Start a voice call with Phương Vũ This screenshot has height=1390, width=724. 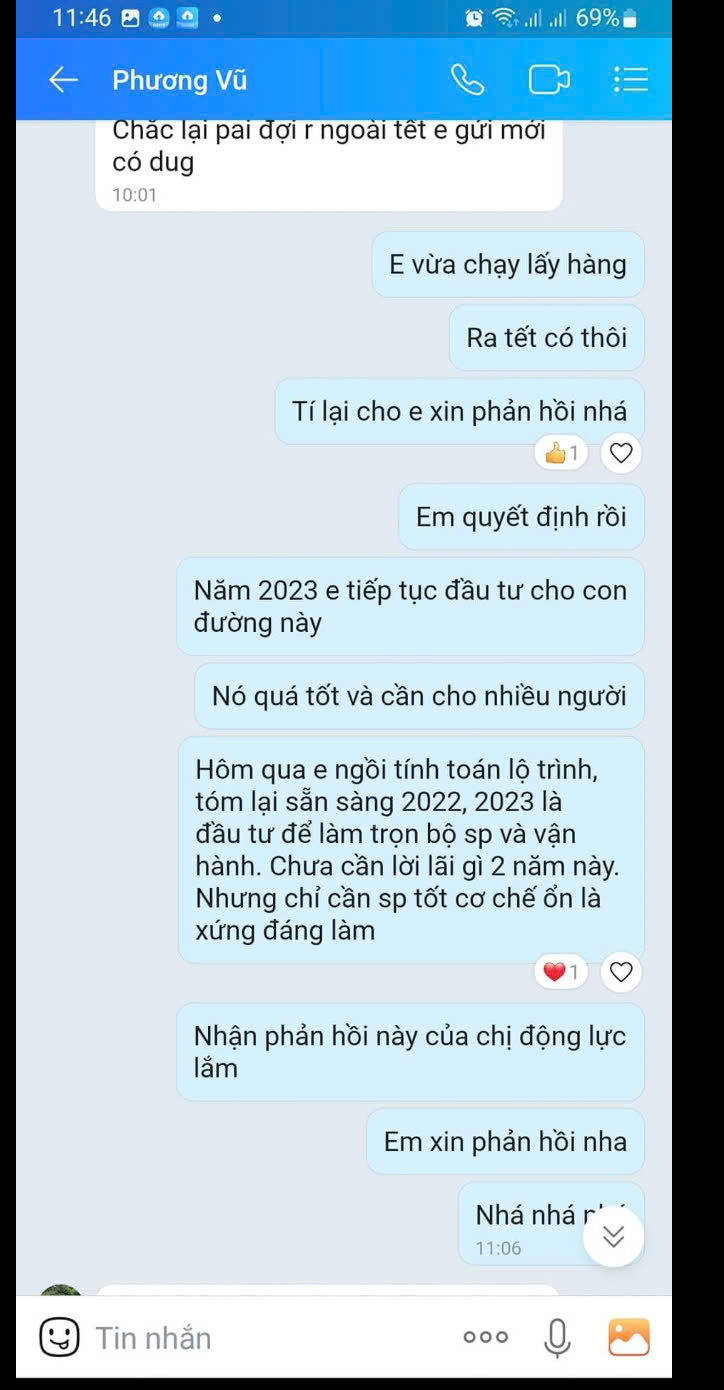pyautogui.click(x=467, y=80)
